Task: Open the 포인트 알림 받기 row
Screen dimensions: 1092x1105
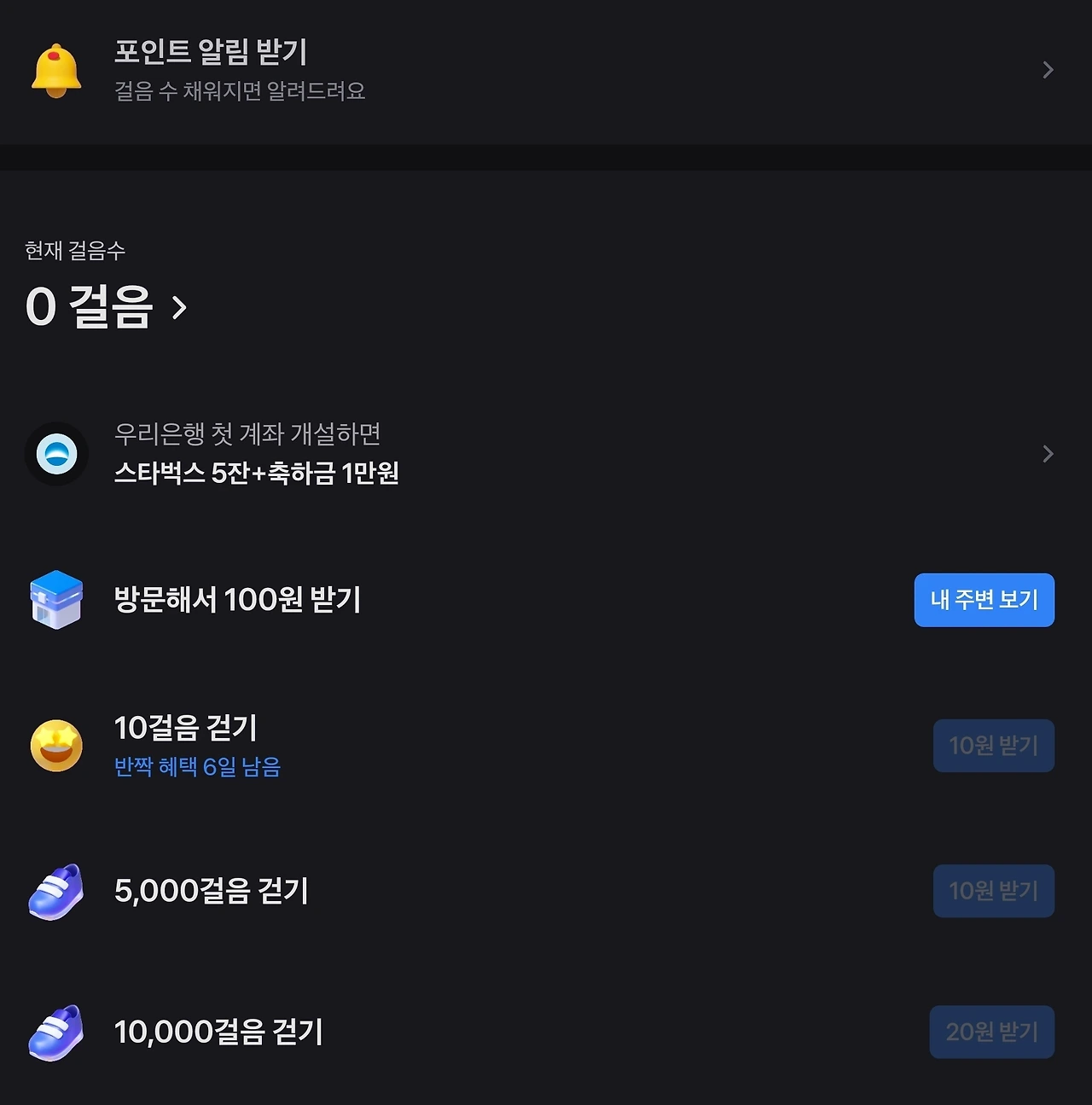Action: coord(546,71)
